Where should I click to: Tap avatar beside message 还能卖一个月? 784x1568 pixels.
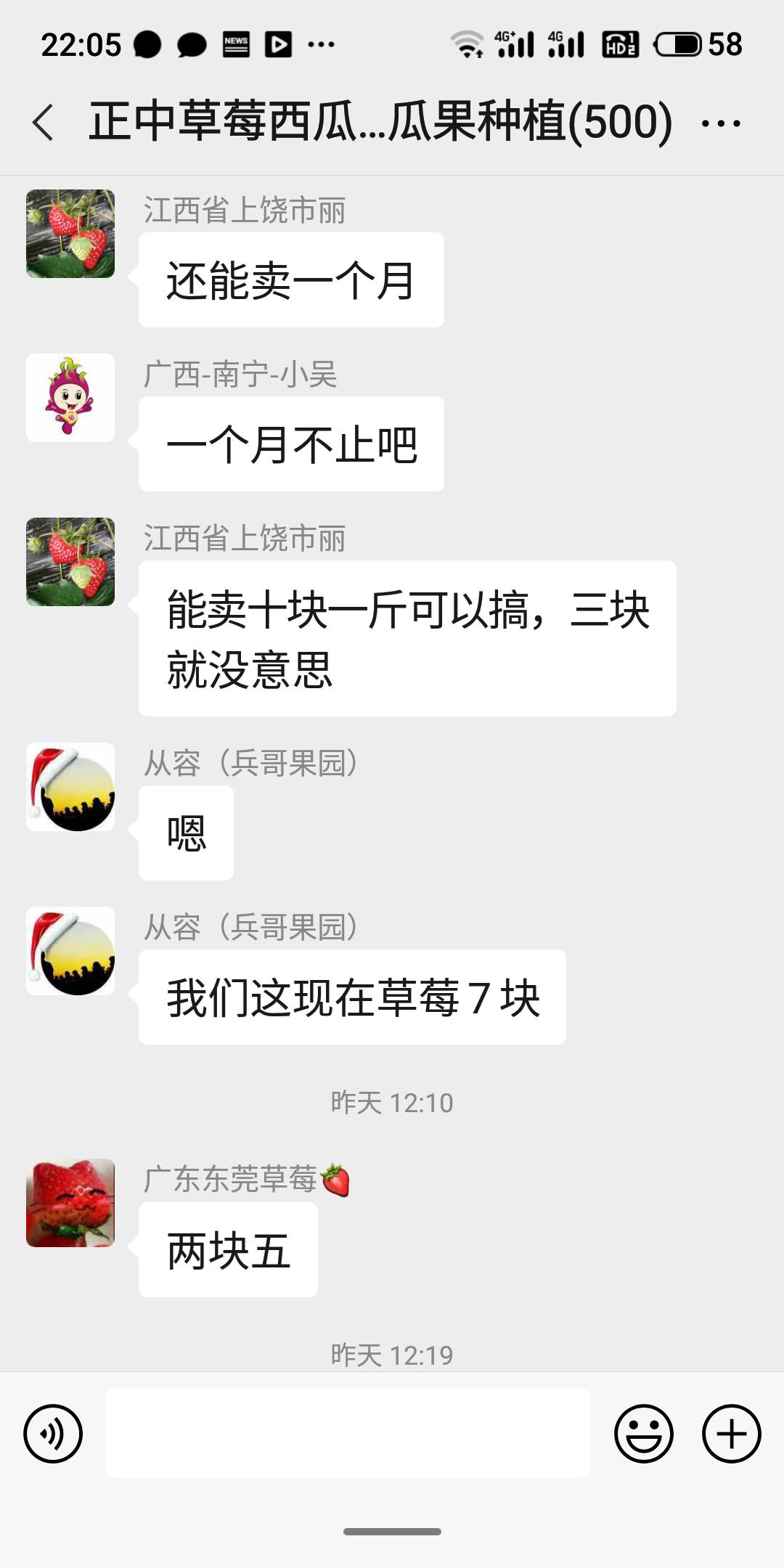[70, 234]
